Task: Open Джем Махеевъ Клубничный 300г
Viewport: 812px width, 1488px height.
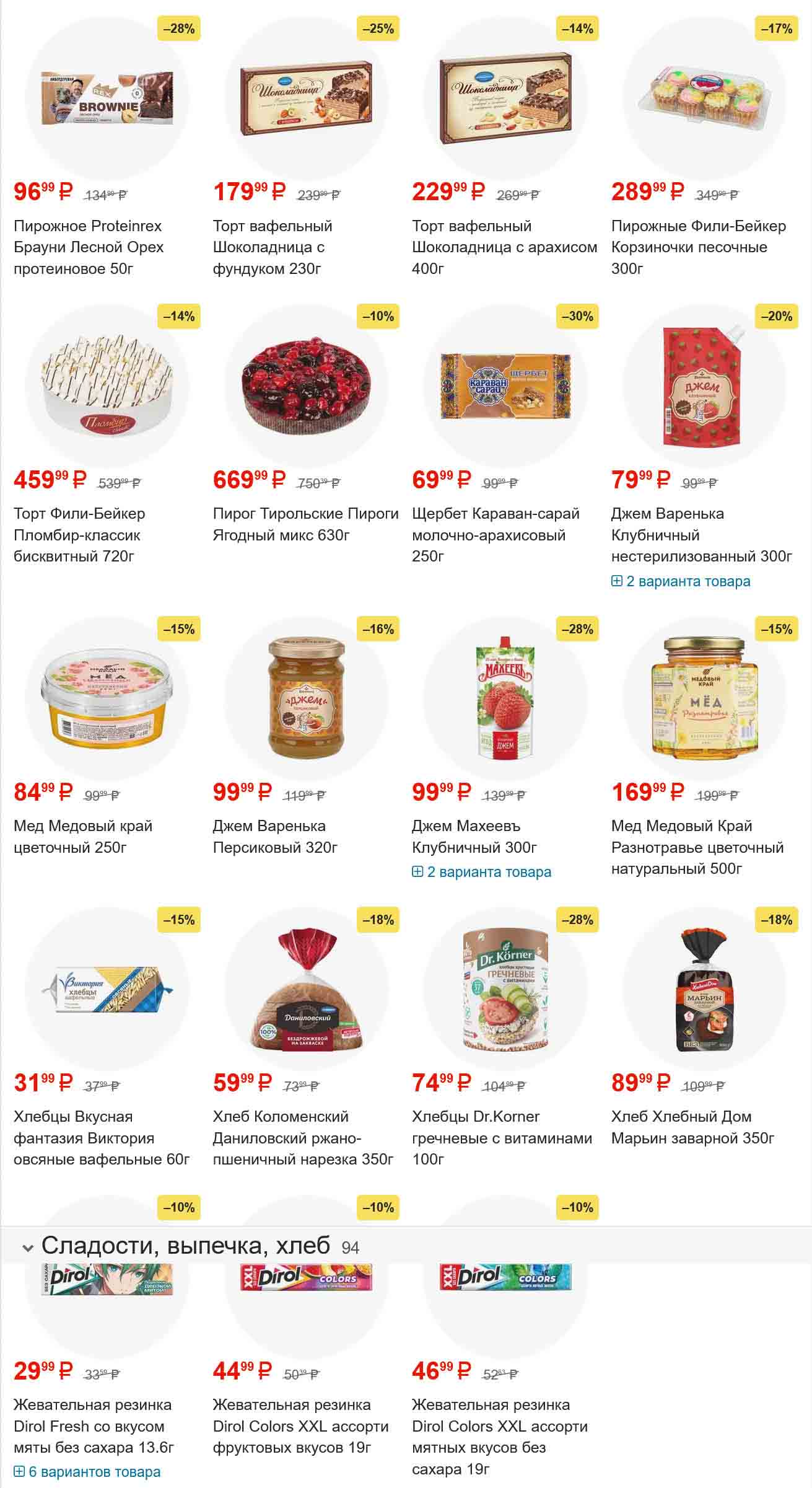Action: click(474, 836)
